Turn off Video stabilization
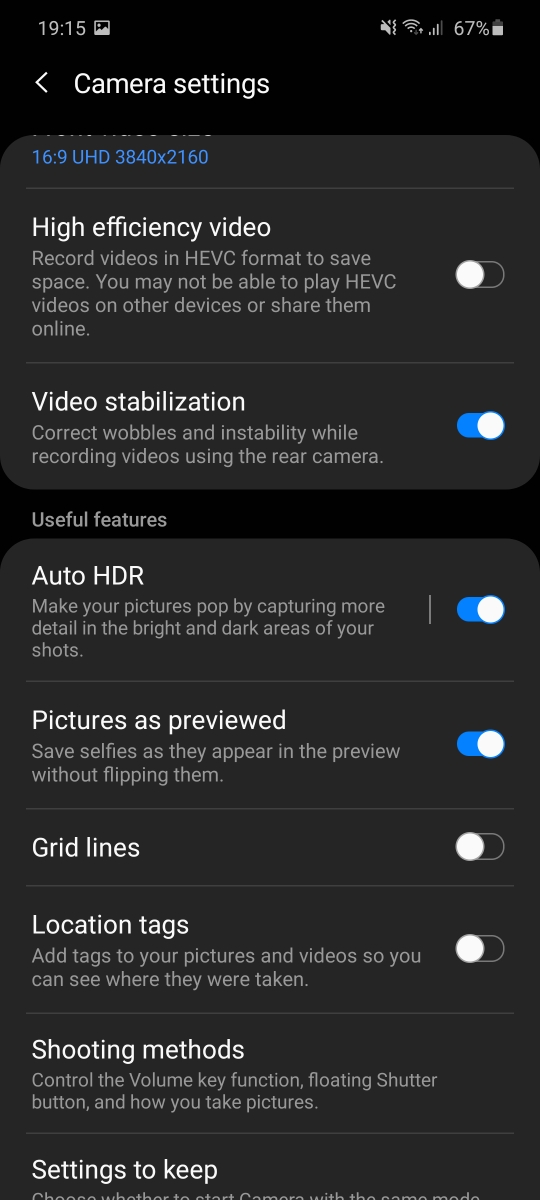 (x=480, y=426)
